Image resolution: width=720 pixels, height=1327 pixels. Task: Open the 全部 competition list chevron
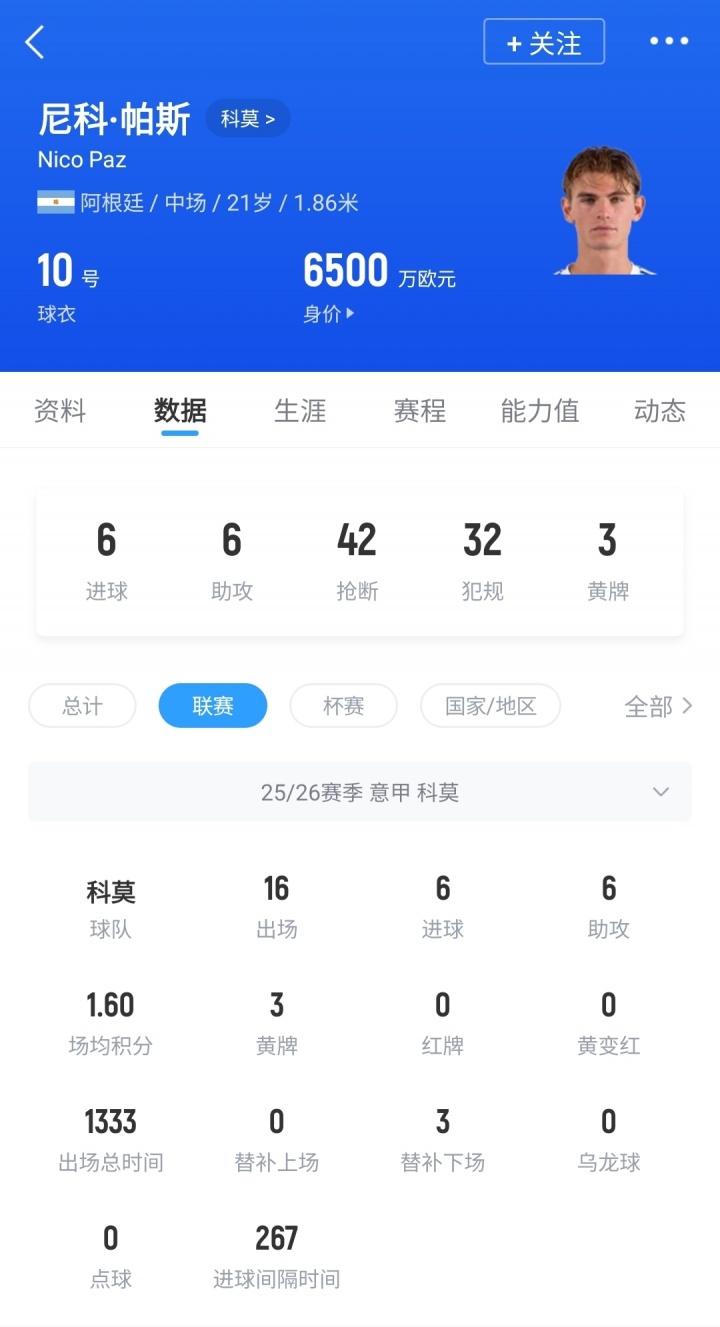click(660, 705)
